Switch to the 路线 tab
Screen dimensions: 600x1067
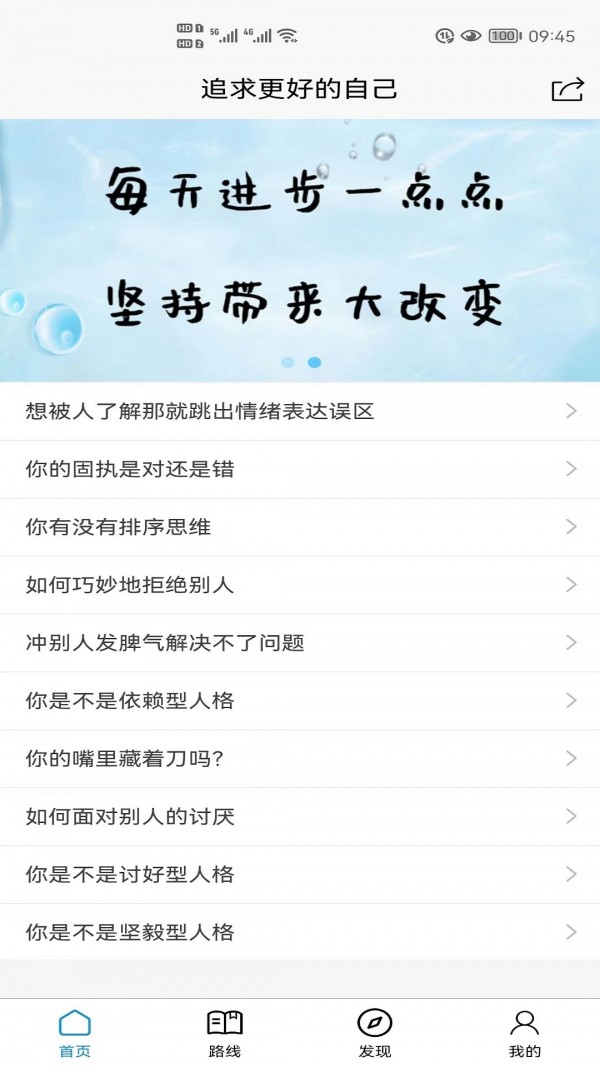225,1033
